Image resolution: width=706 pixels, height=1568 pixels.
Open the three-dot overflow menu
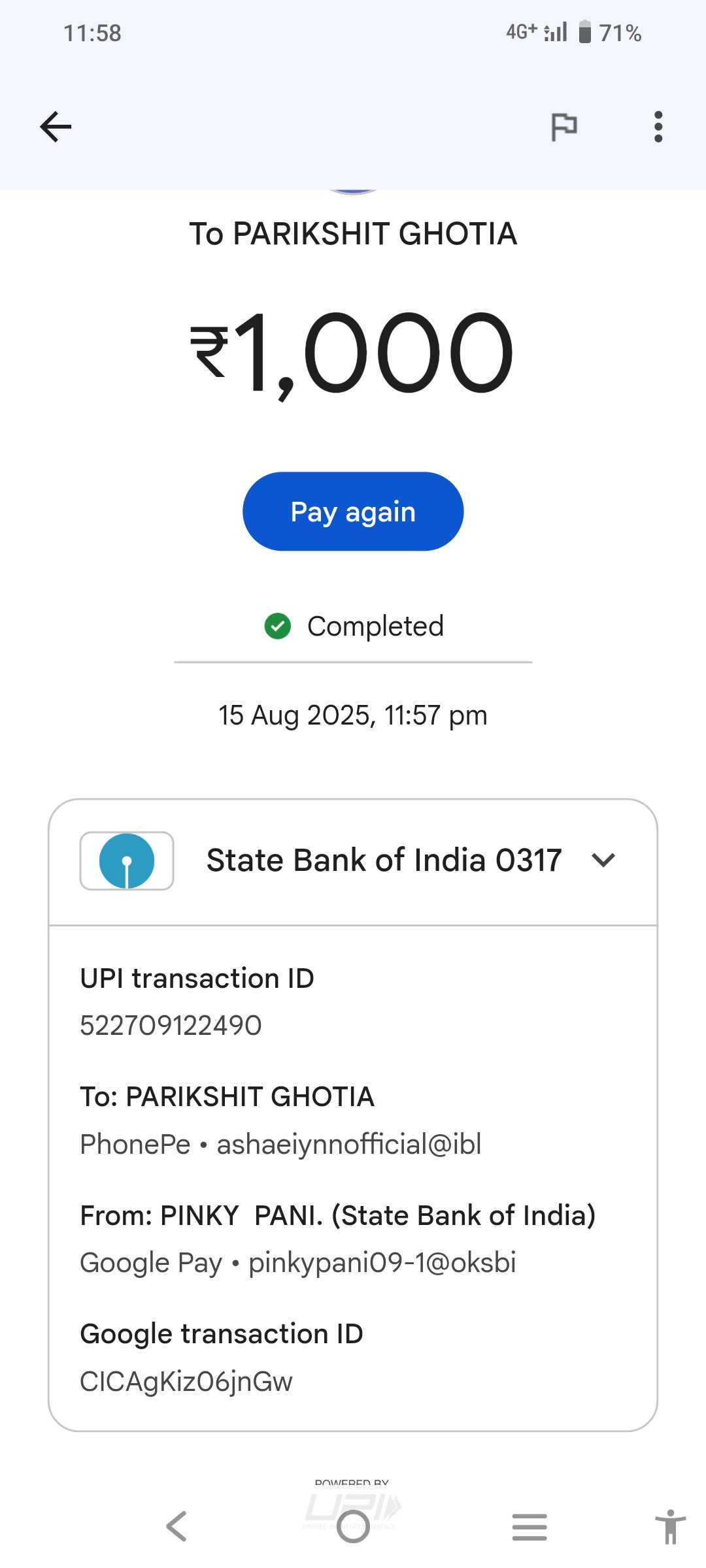tap(658, 127)
